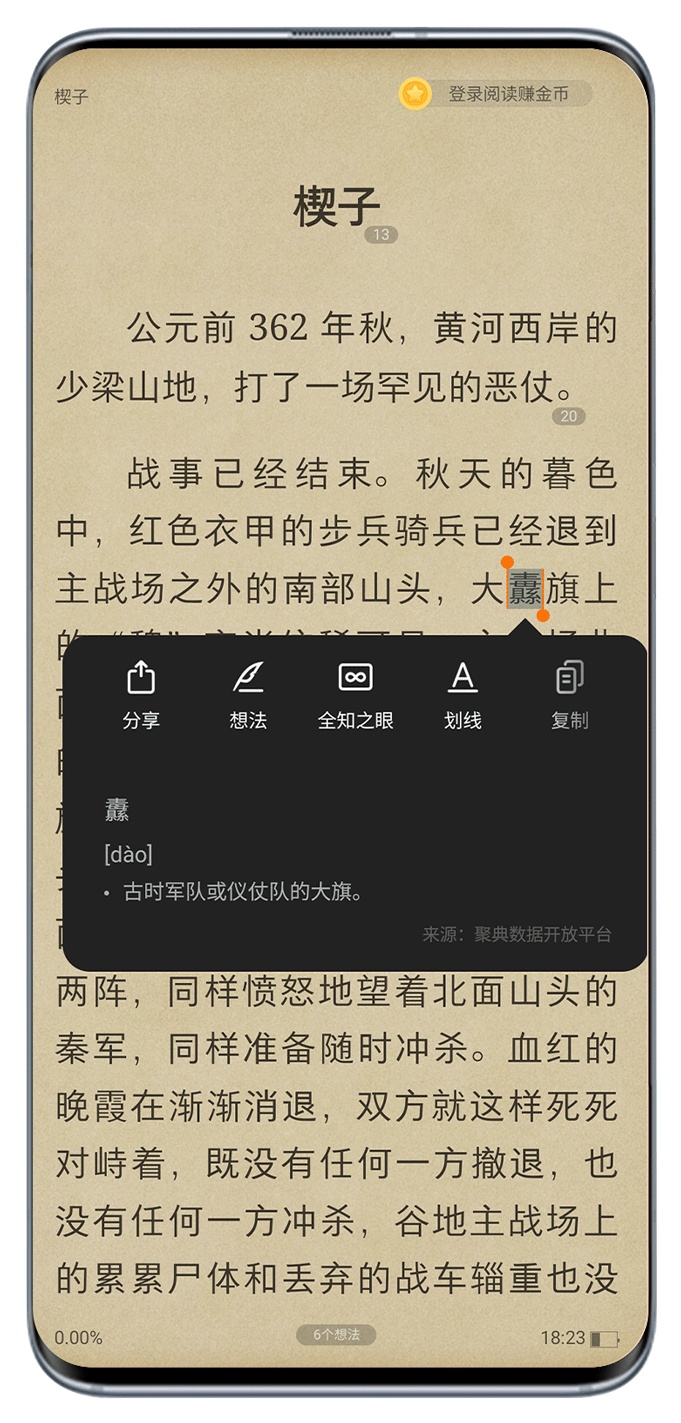Copy the selected character
This screenshot has width=681, height=1423.
coord(569,694)
